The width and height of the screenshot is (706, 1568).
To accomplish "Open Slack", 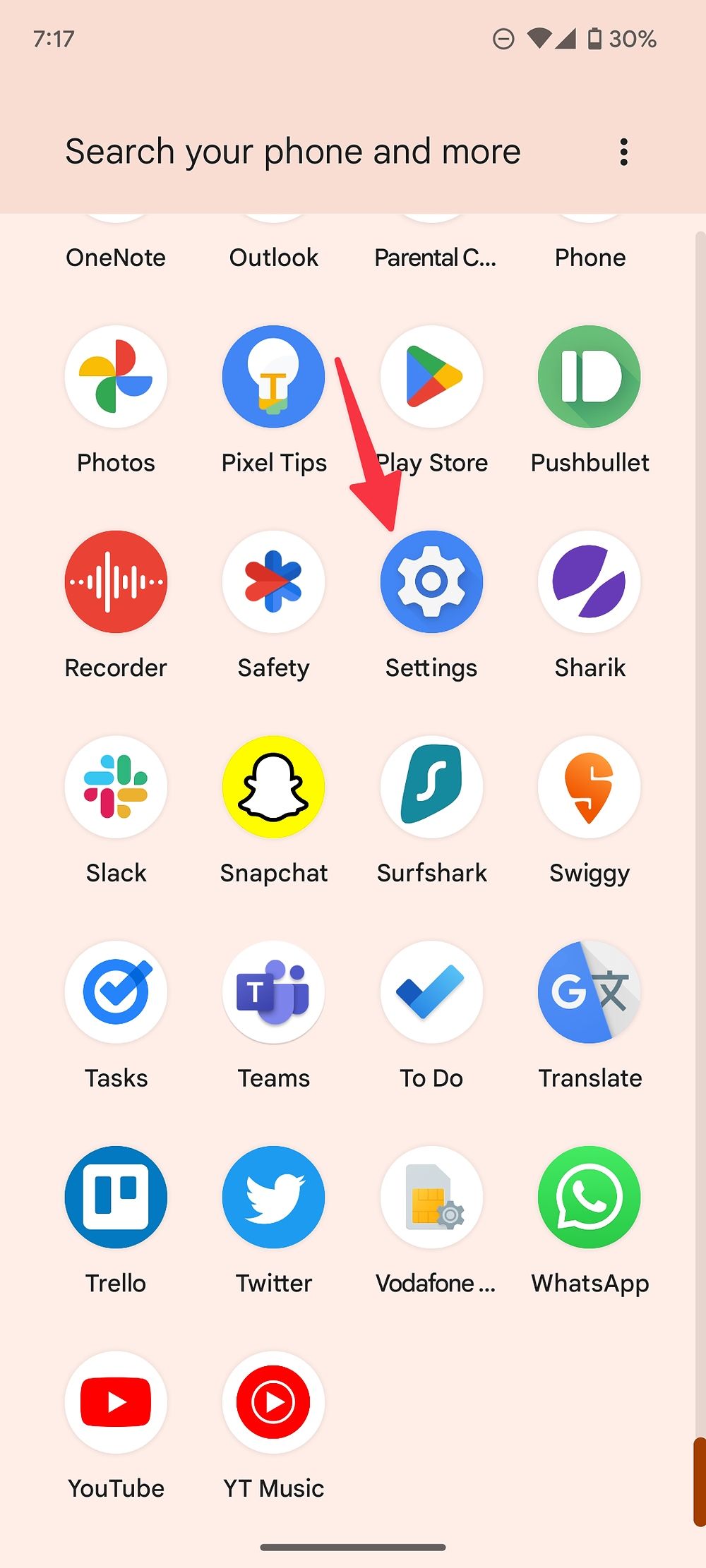I will coord(116,788).
